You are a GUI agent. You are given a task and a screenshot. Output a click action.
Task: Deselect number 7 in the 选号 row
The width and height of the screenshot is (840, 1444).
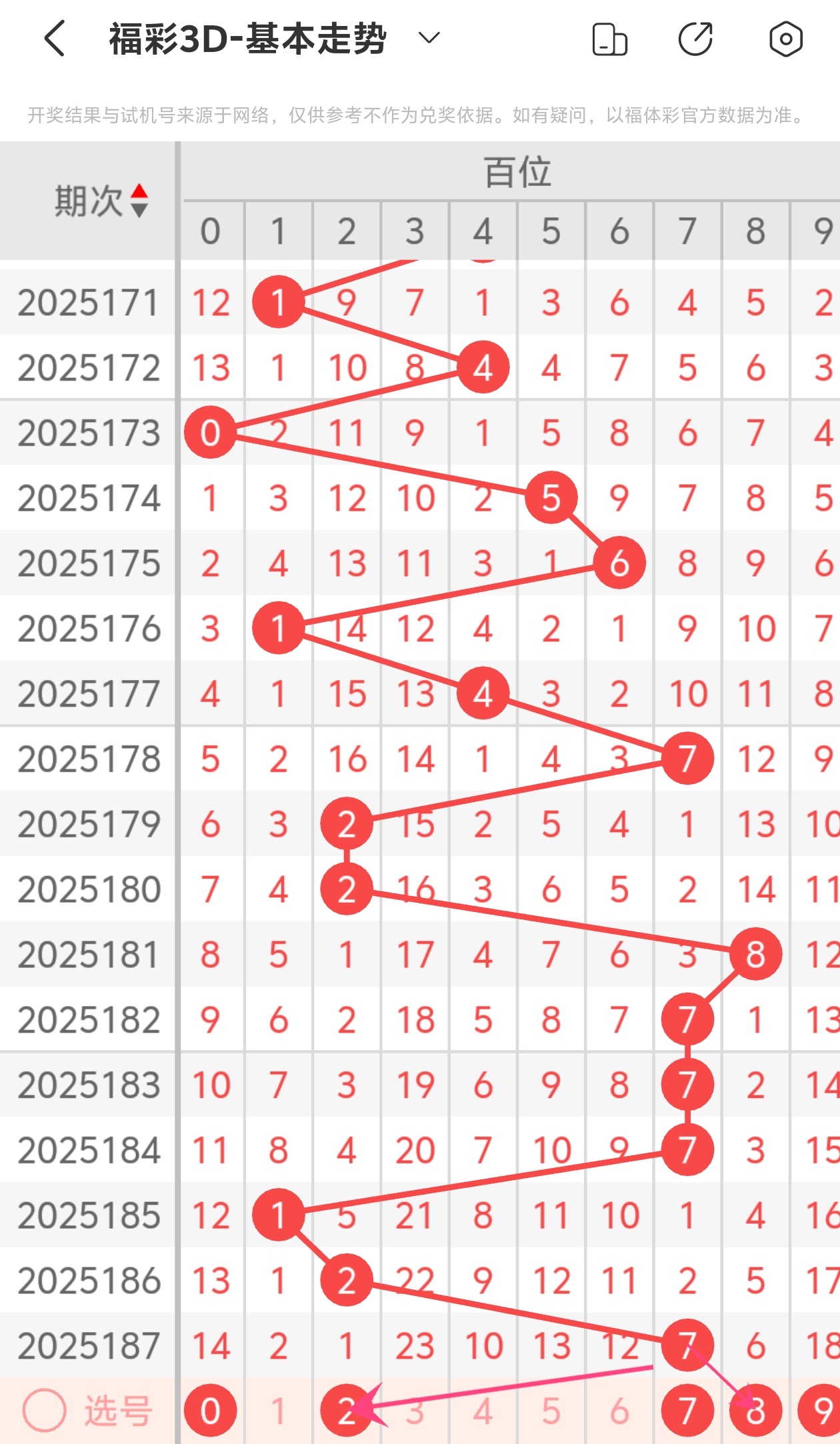tap(687, 1411)
